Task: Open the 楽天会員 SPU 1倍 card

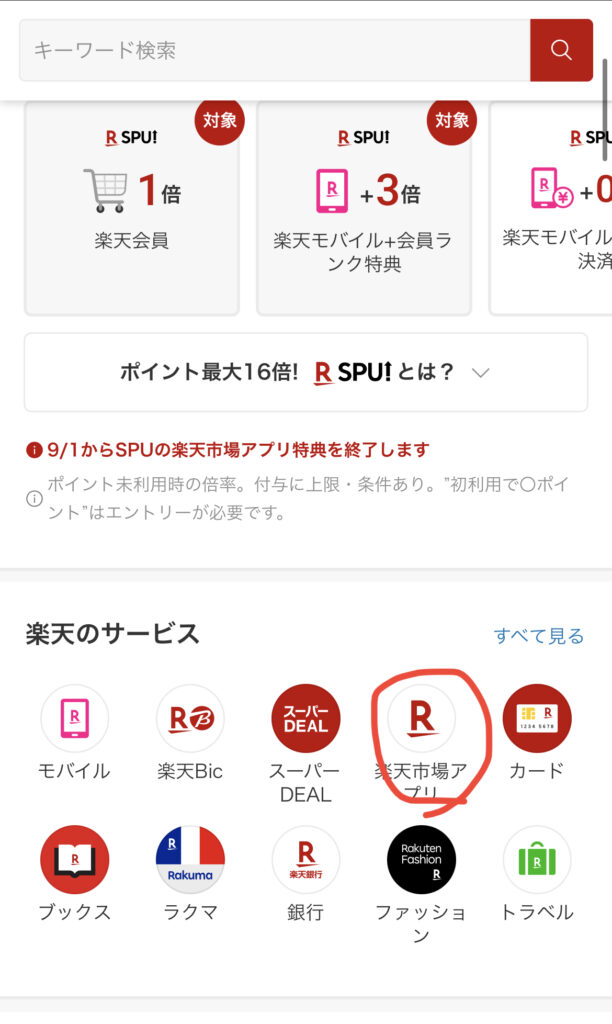Action: [132, 207]
